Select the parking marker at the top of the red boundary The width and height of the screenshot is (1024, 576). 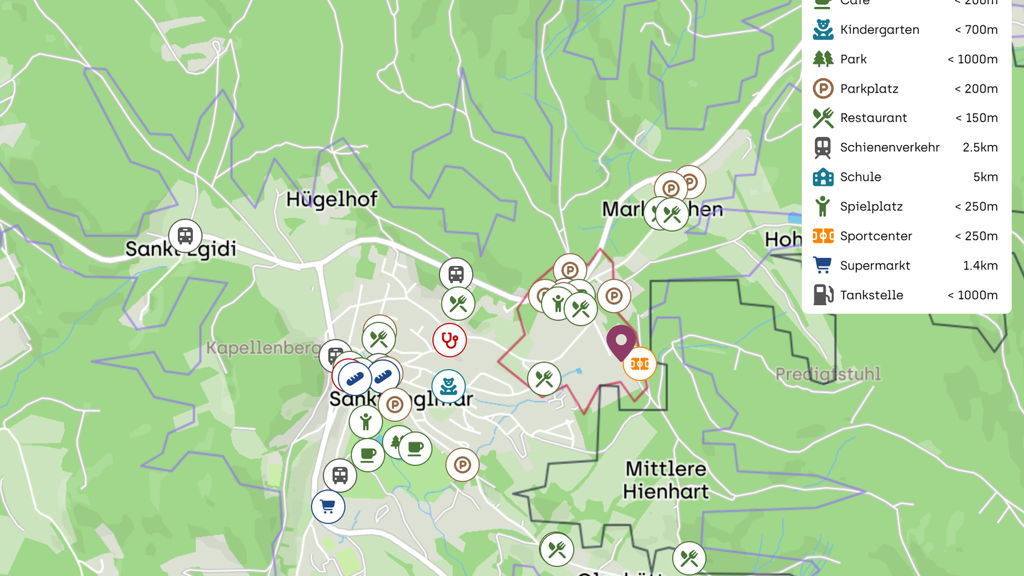tap(570, 270)
